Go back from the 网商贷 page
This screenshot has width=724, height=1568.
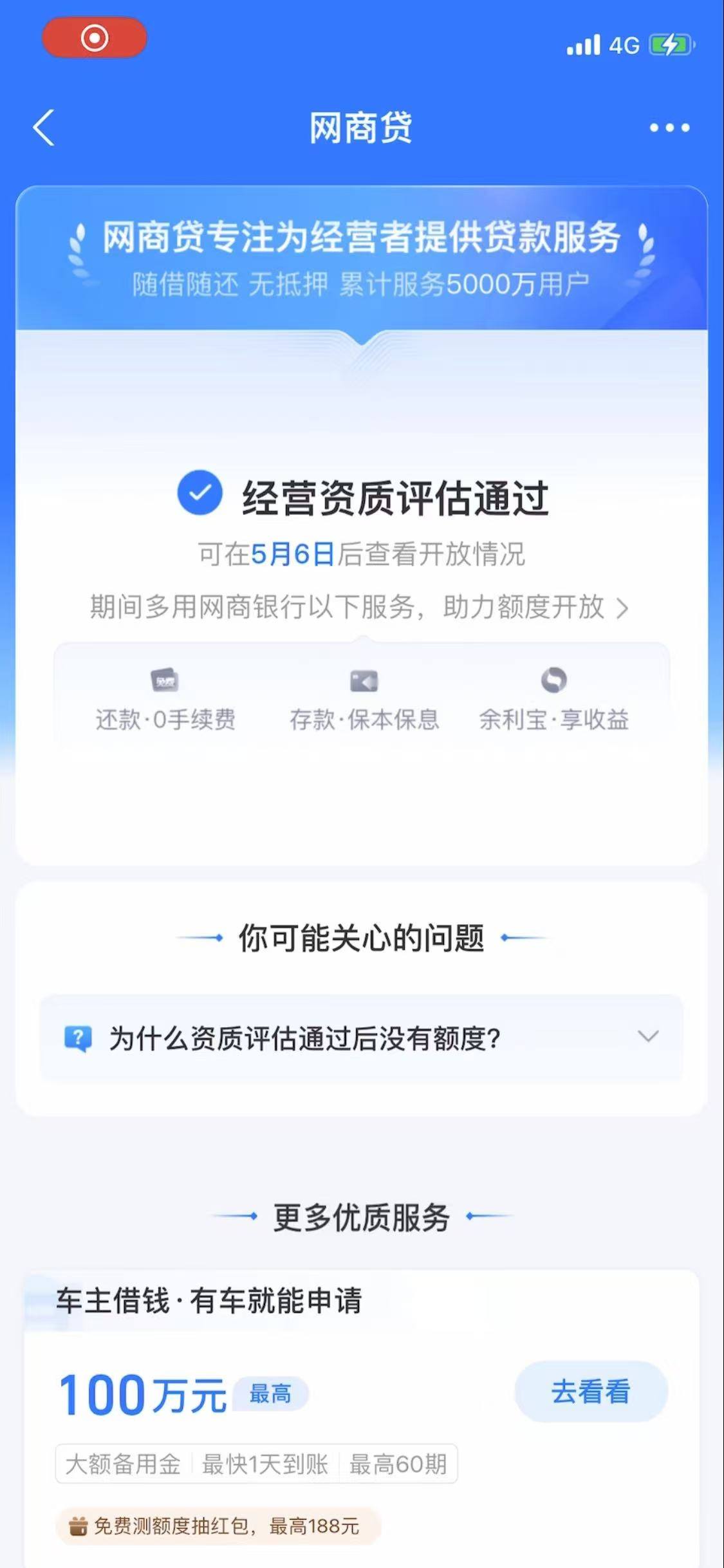point(44,127)
